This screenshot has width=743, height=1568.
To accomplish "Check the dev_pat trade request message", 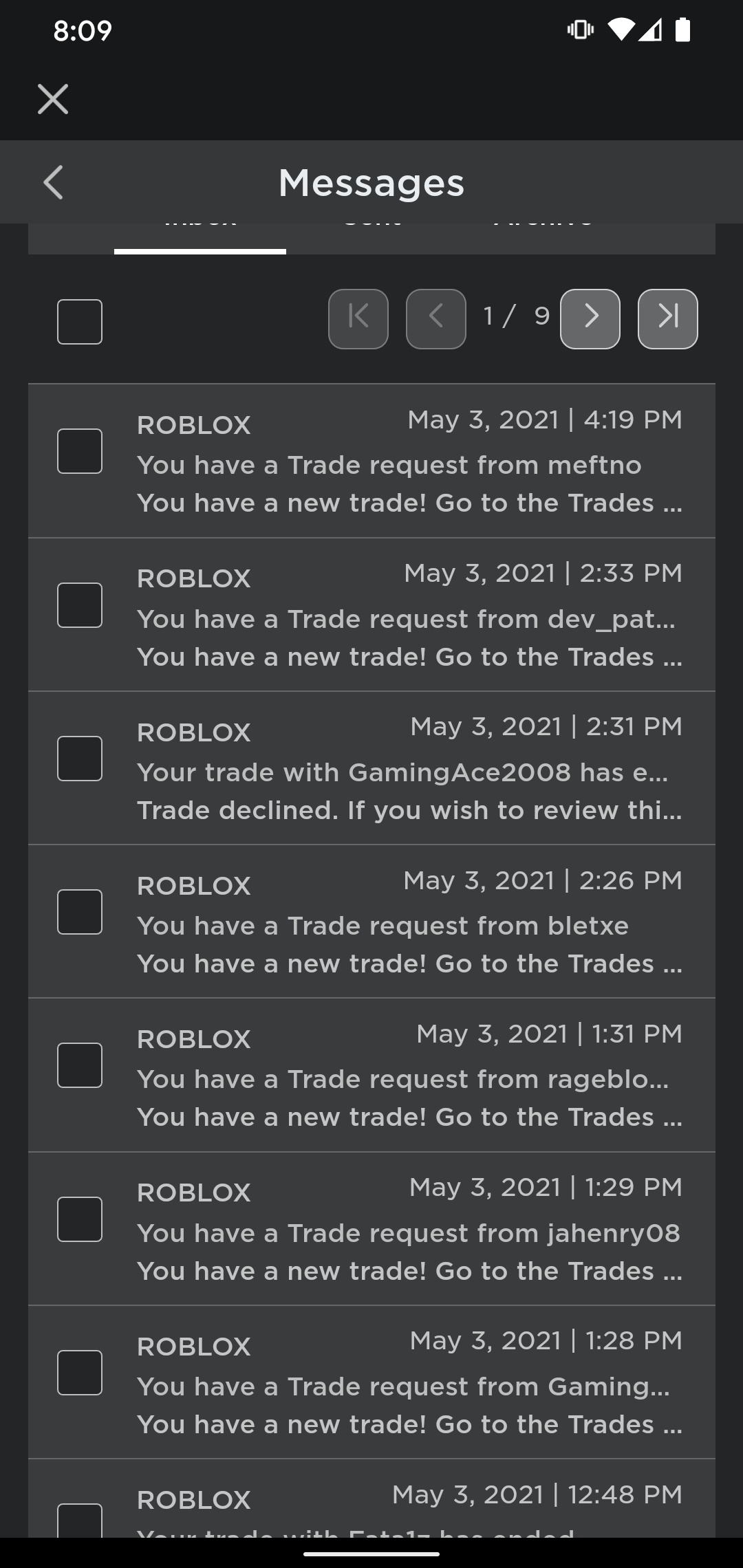I will coord(79,605).
